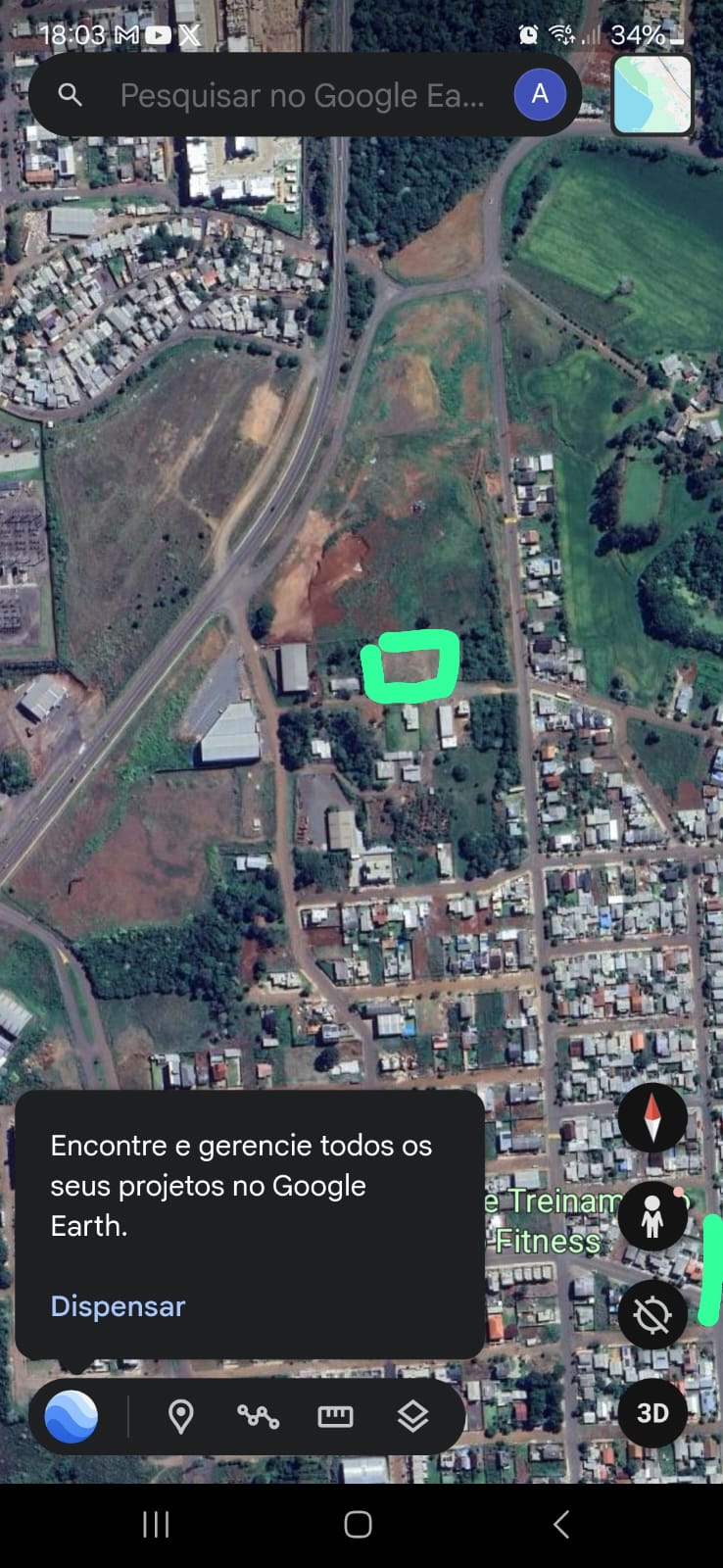Viewport: 723px width, 1568px height.
Task: Tap the location tracking button
Action: coord(652,1315)
